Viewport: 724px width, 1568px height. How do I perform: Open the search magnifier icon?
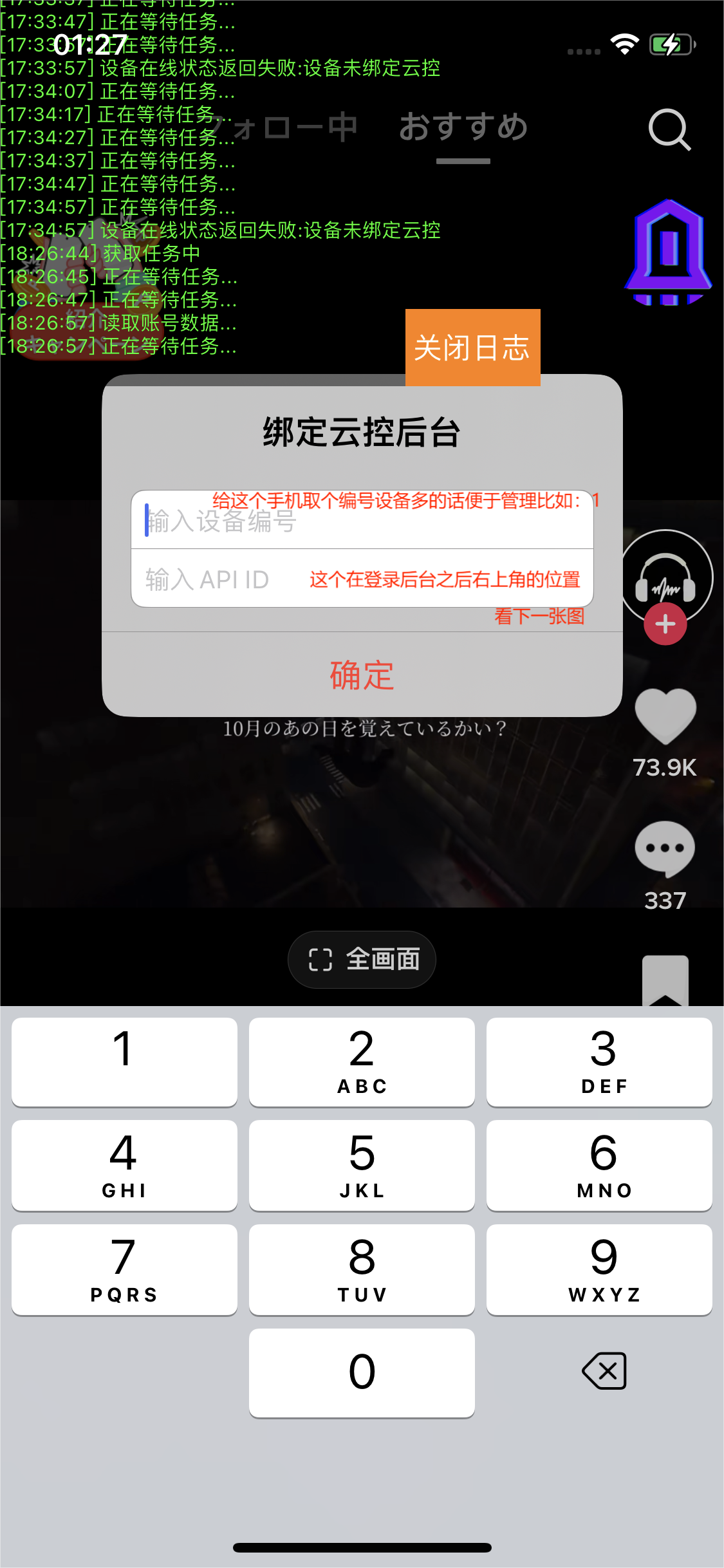669,129
